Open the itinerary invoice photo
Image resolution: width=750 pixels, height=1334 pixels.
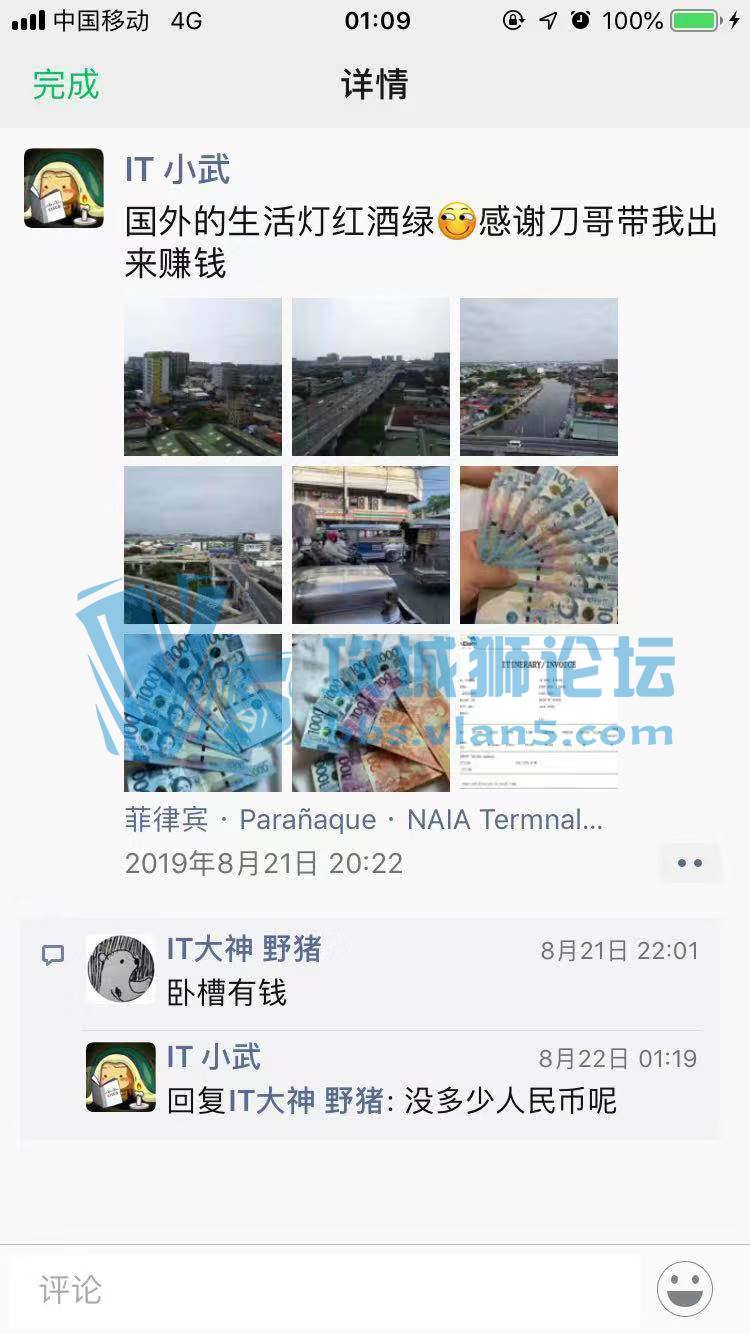(539, 713)
